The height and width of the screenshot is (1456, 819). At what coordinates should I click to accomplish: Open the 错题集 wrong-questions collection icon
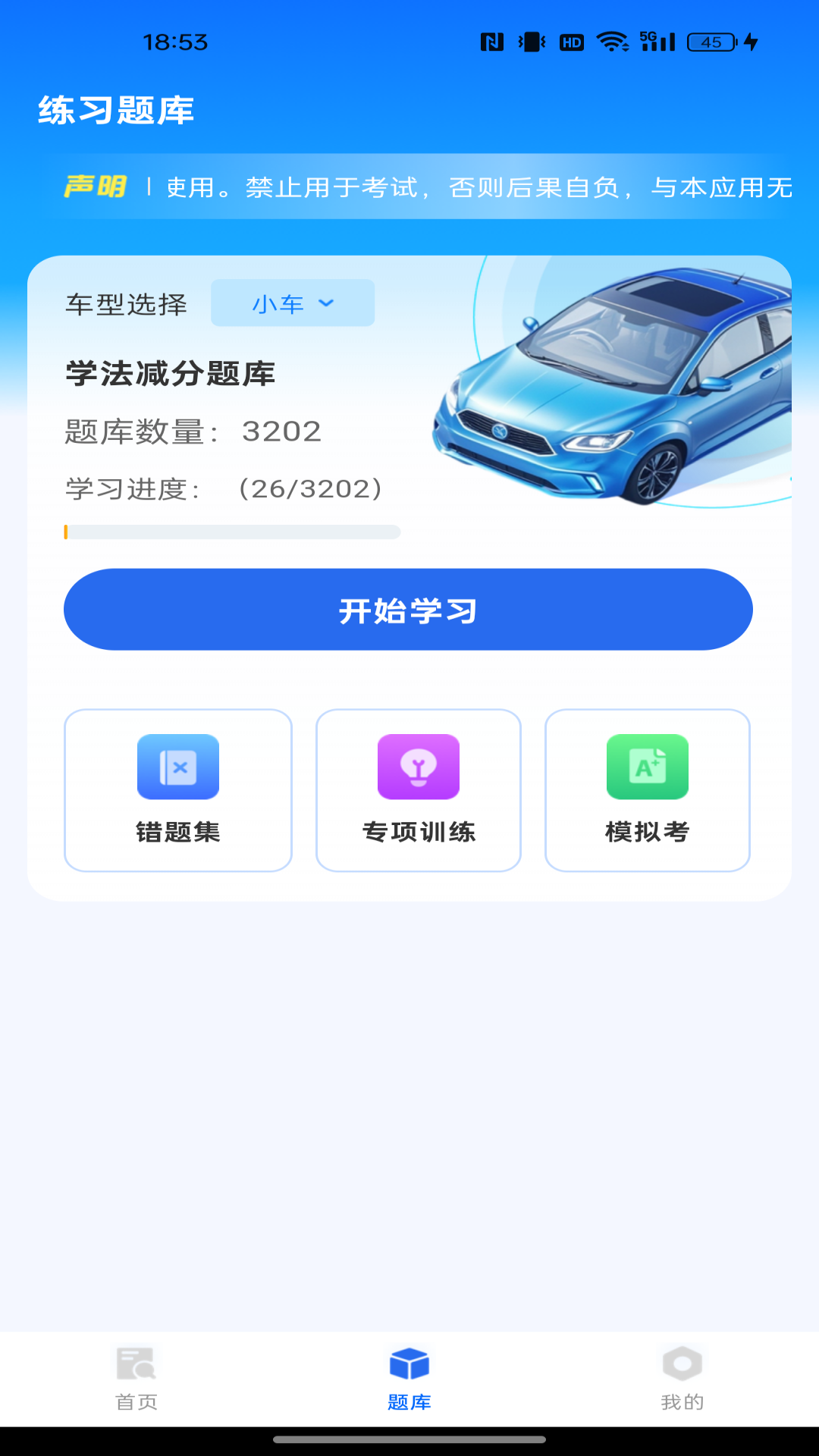pos(177,767)
